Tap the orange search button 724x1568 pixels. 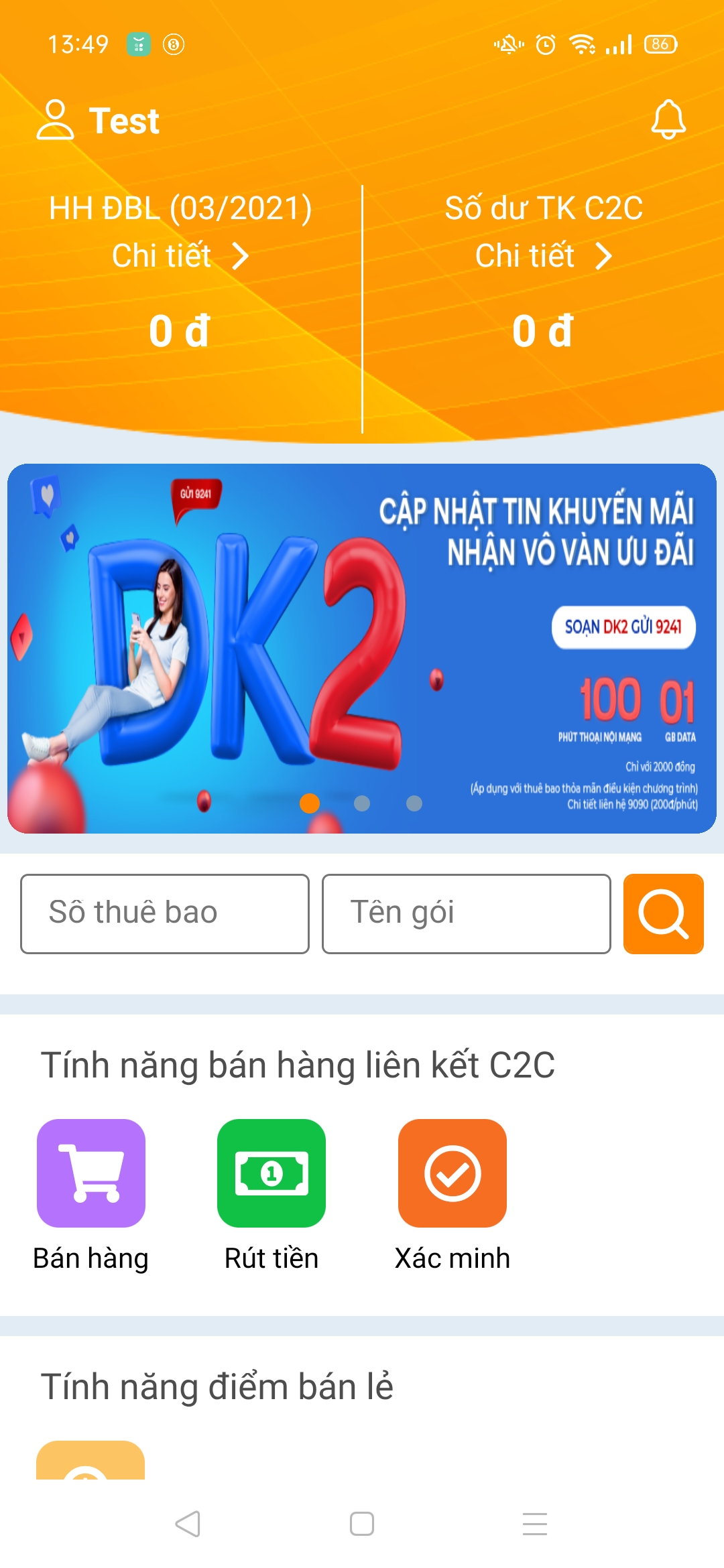(663, 913)
